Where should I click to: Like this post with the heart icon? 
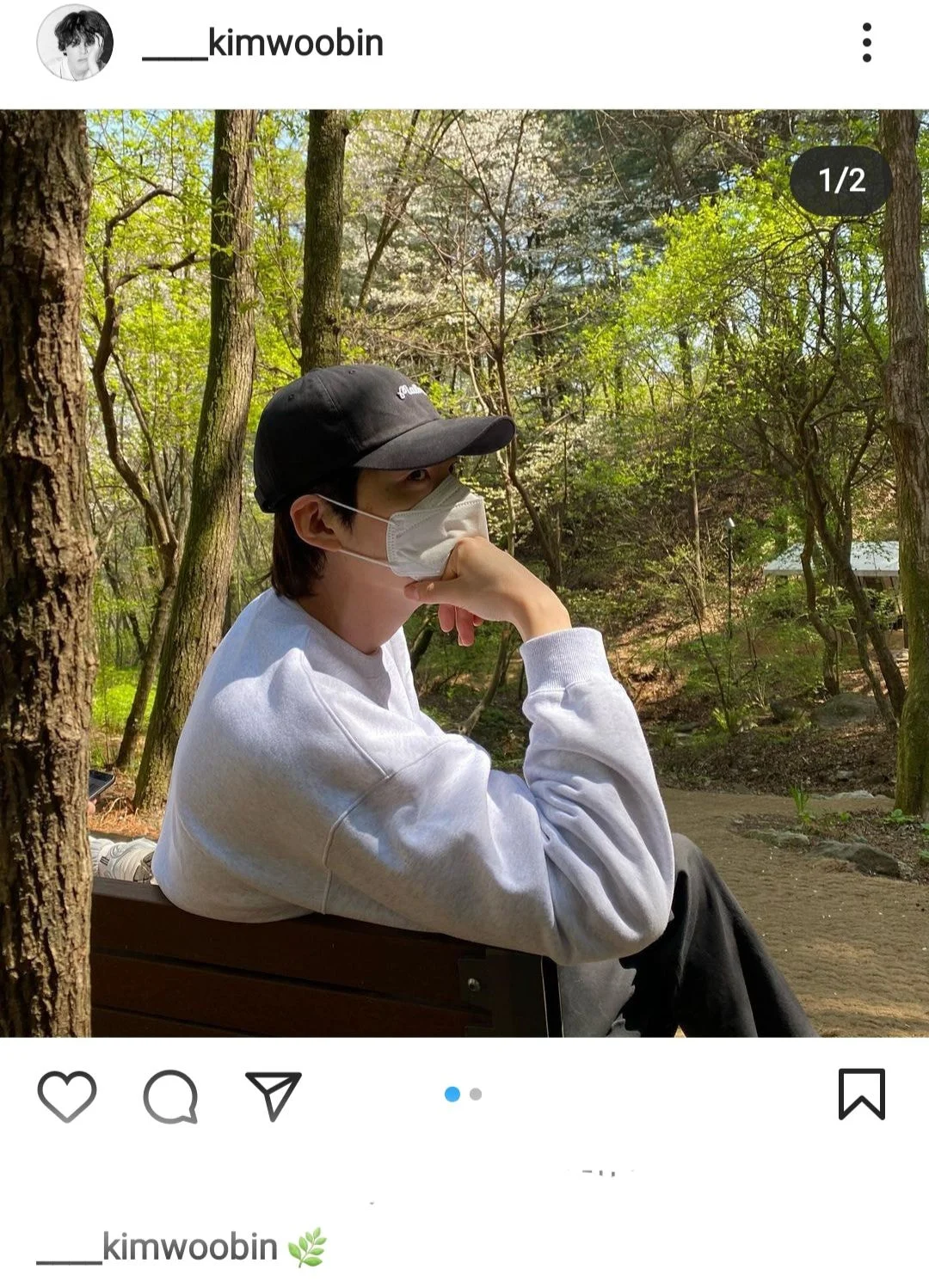coord(67,1096)
